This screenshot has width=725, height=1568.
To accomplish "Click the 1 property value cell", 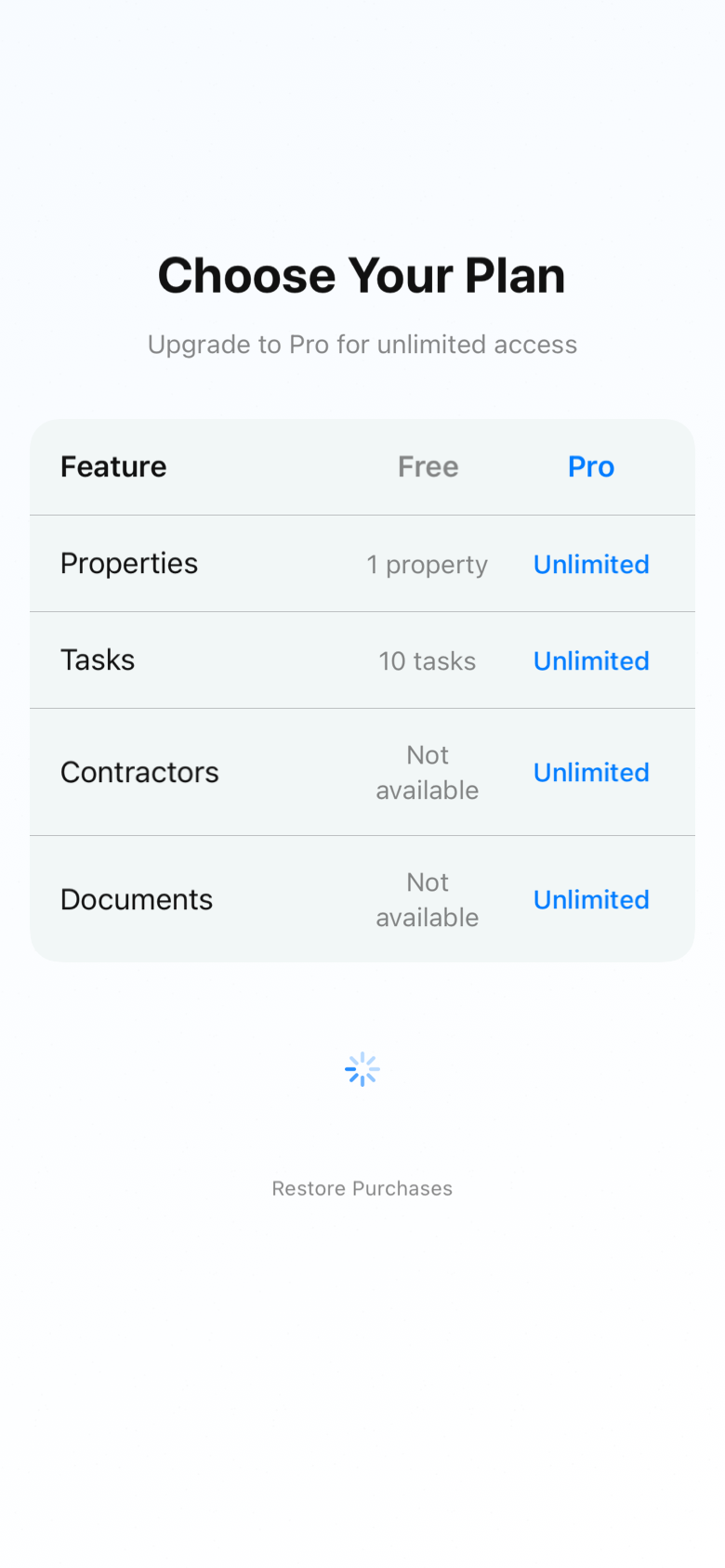I will point(428,564).
